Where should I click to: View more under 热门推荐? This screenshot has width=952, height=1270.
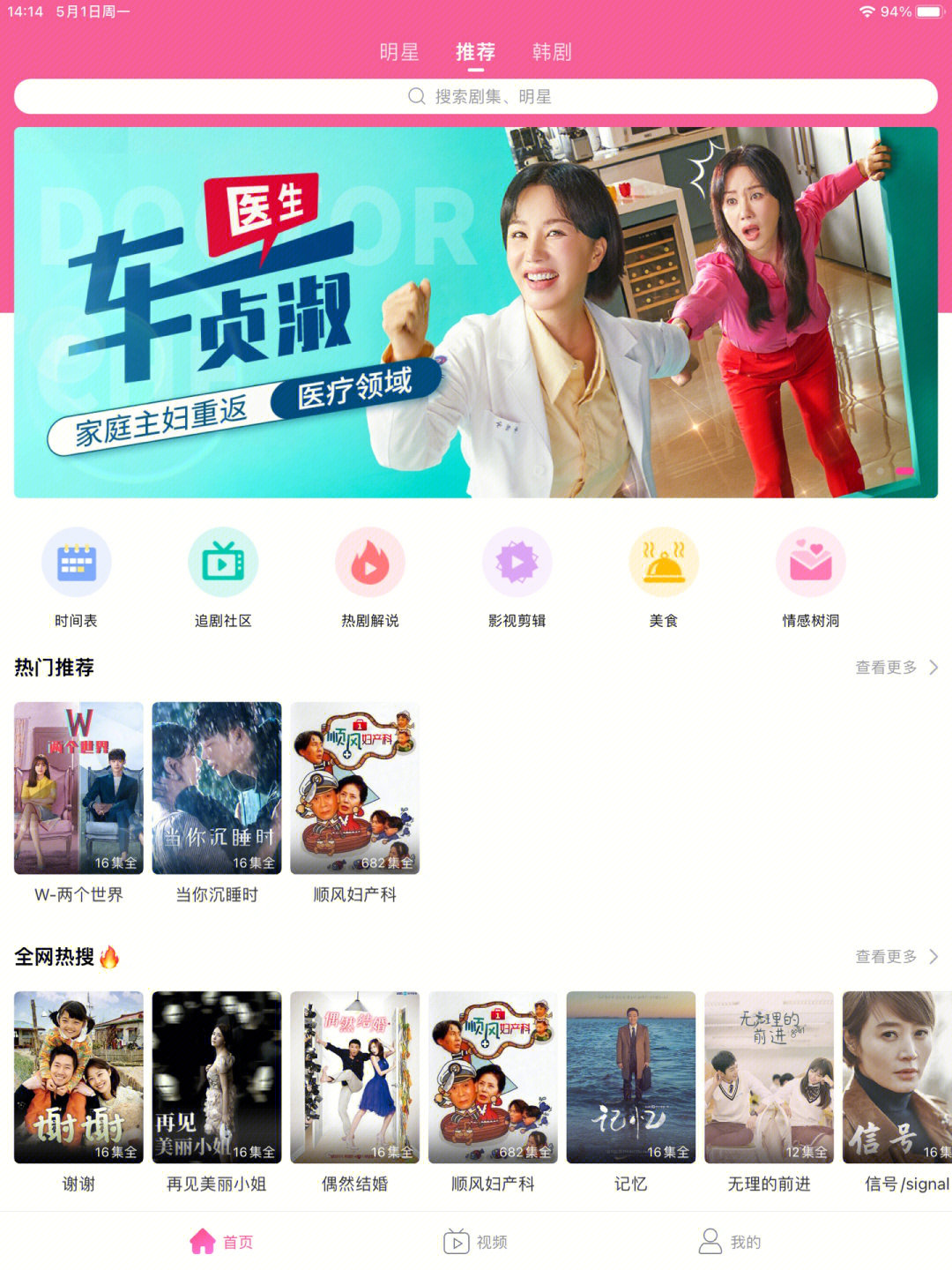point(896,668)
